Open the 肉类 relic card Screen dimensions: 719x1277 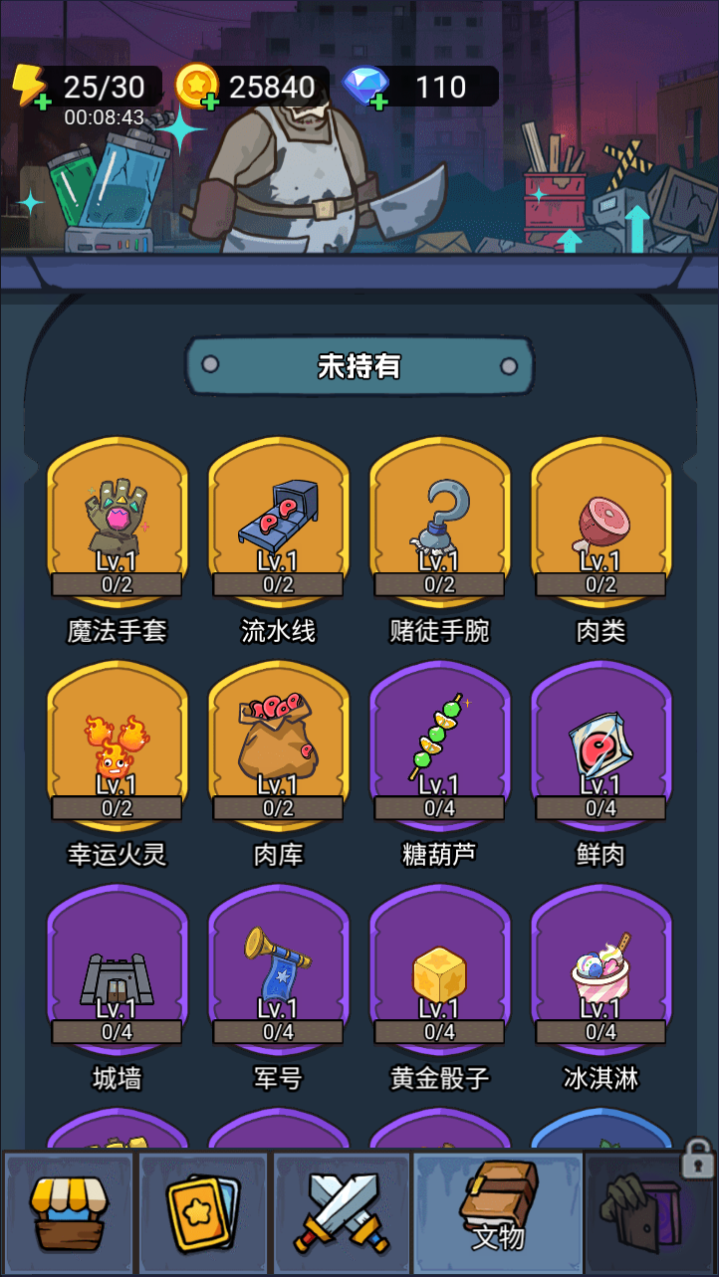pyautogui.click(x=601, y=521)
